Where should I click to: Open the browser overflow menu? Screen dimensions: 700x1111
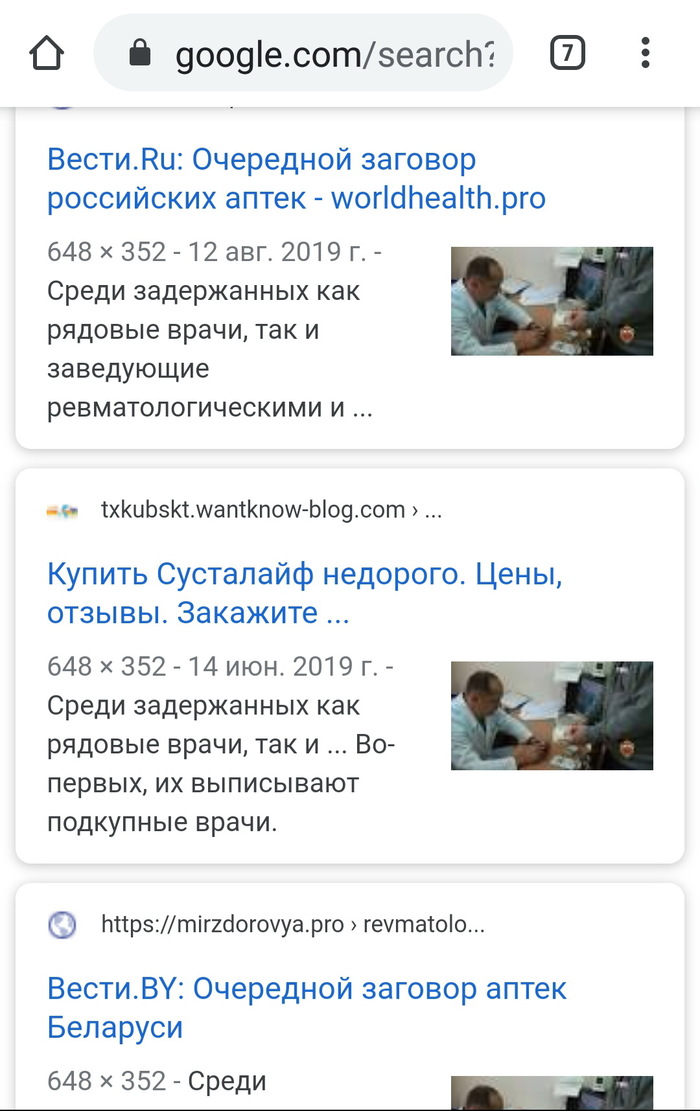646,53
